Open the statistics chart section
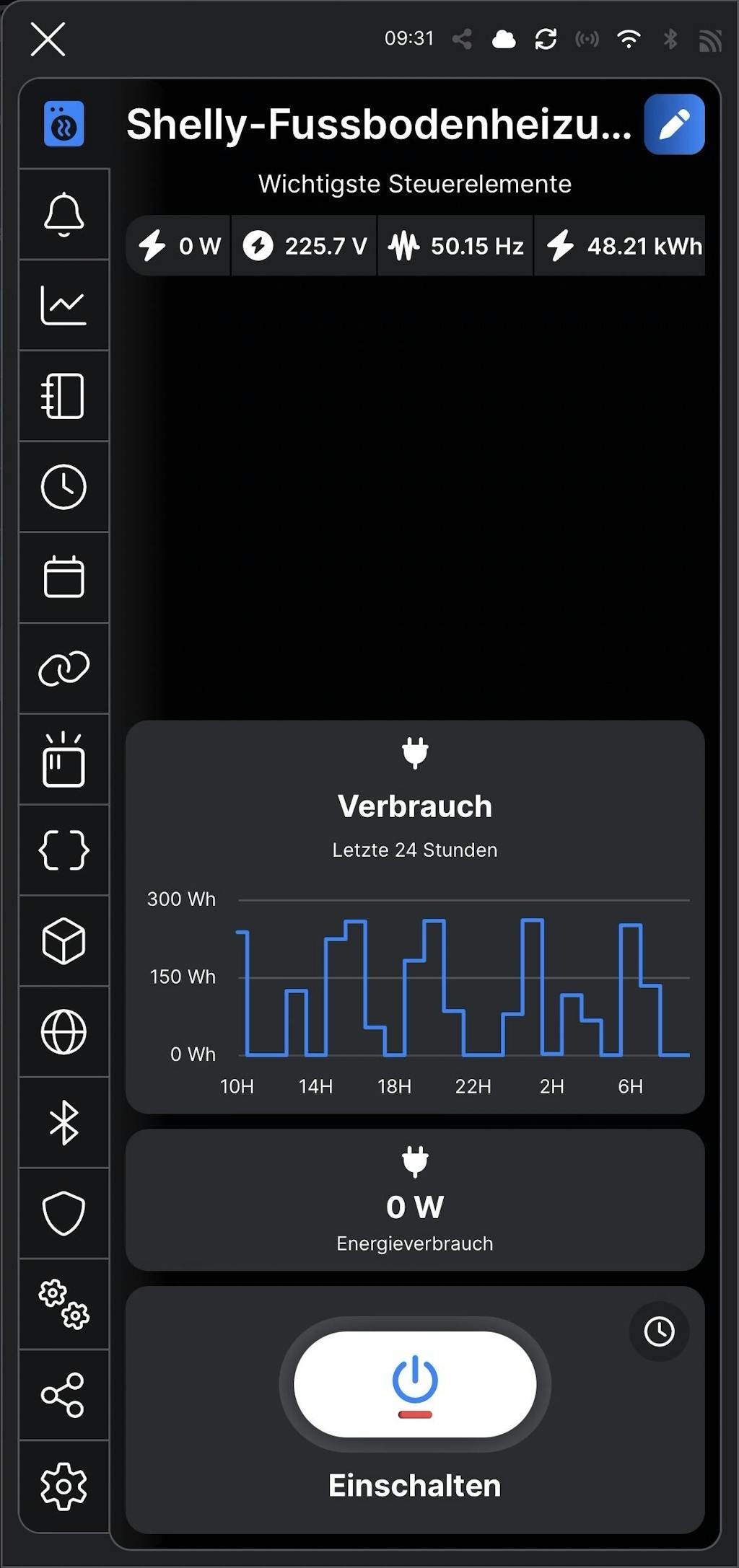The width and height of the screenshot is (739, 1568). click(64, 305)
